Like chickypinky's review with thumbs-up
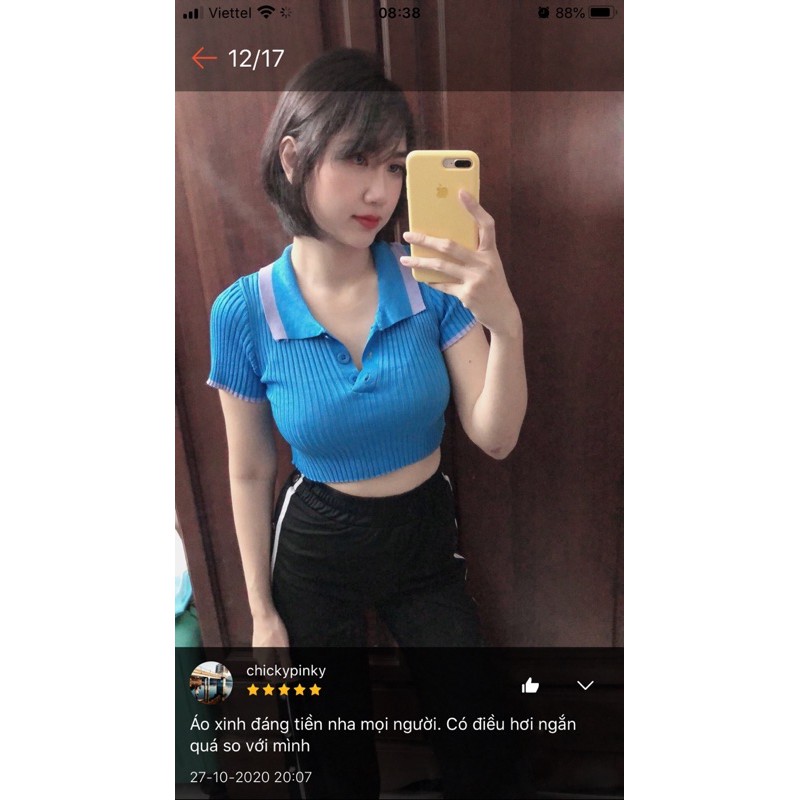 [530, 685]
